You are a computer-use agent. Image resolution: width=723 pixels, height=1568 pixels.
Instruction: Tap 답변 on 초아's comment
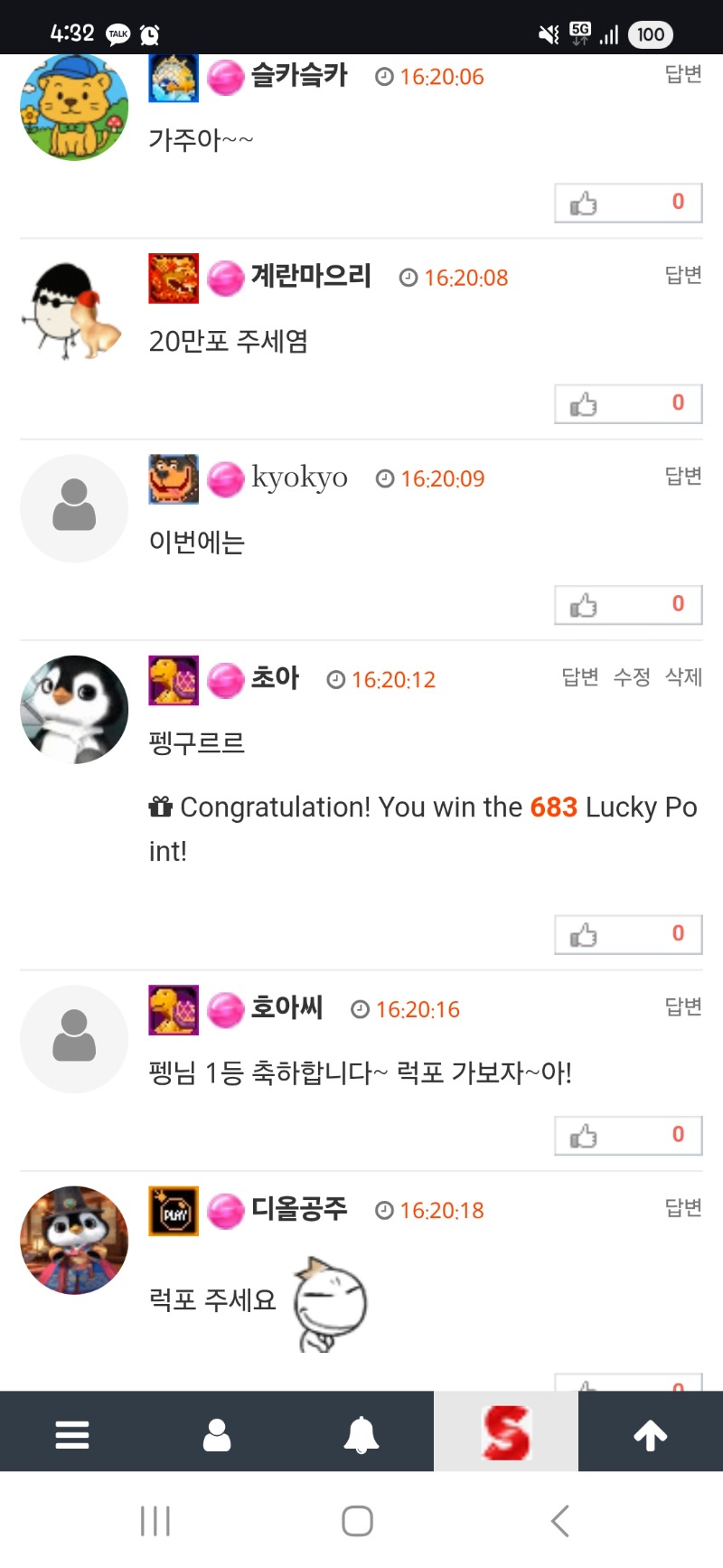pyautogui.click(x=580, y=677)
